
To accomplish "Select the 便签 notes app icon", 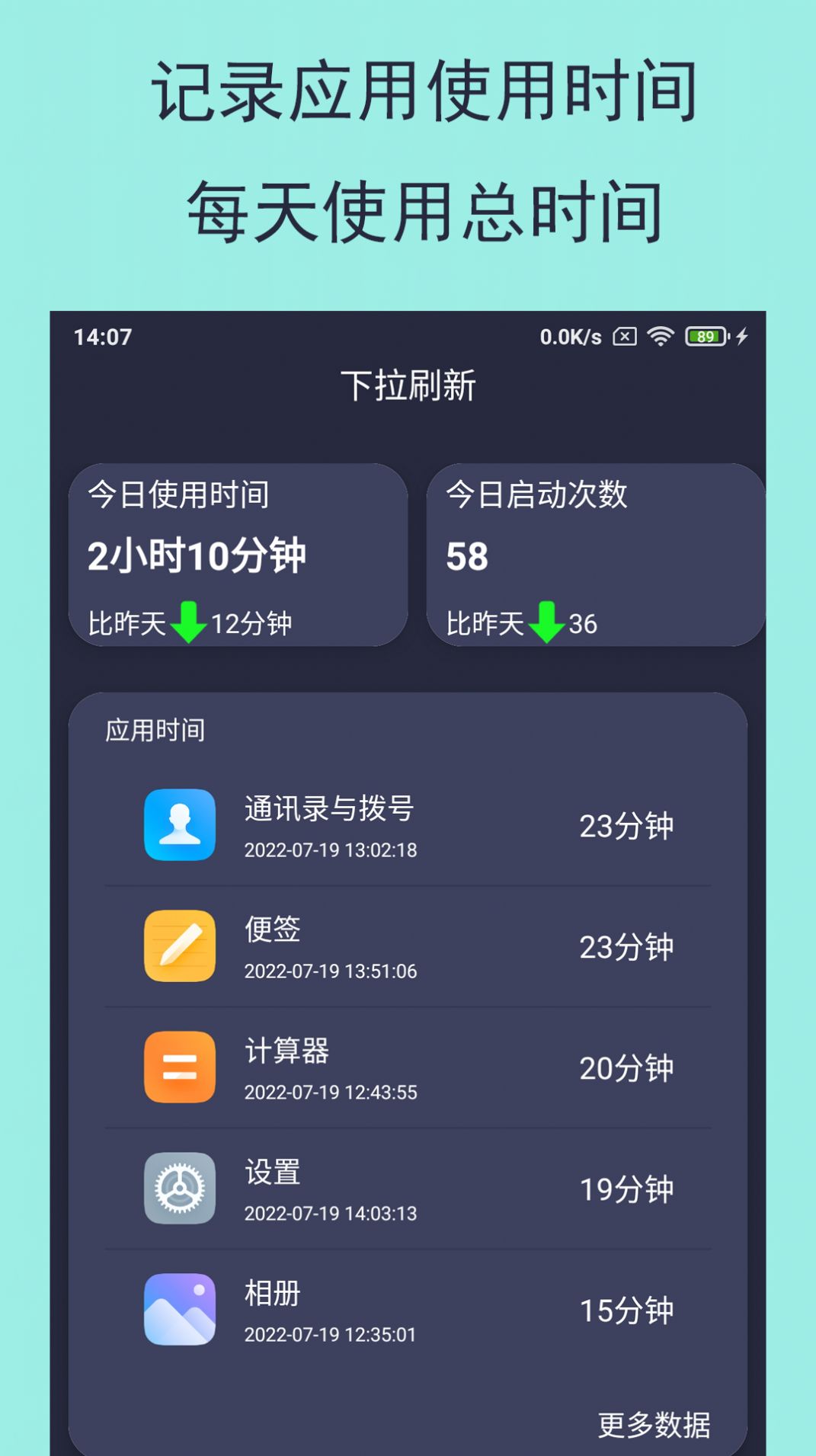I will click(x=180, y=947).
